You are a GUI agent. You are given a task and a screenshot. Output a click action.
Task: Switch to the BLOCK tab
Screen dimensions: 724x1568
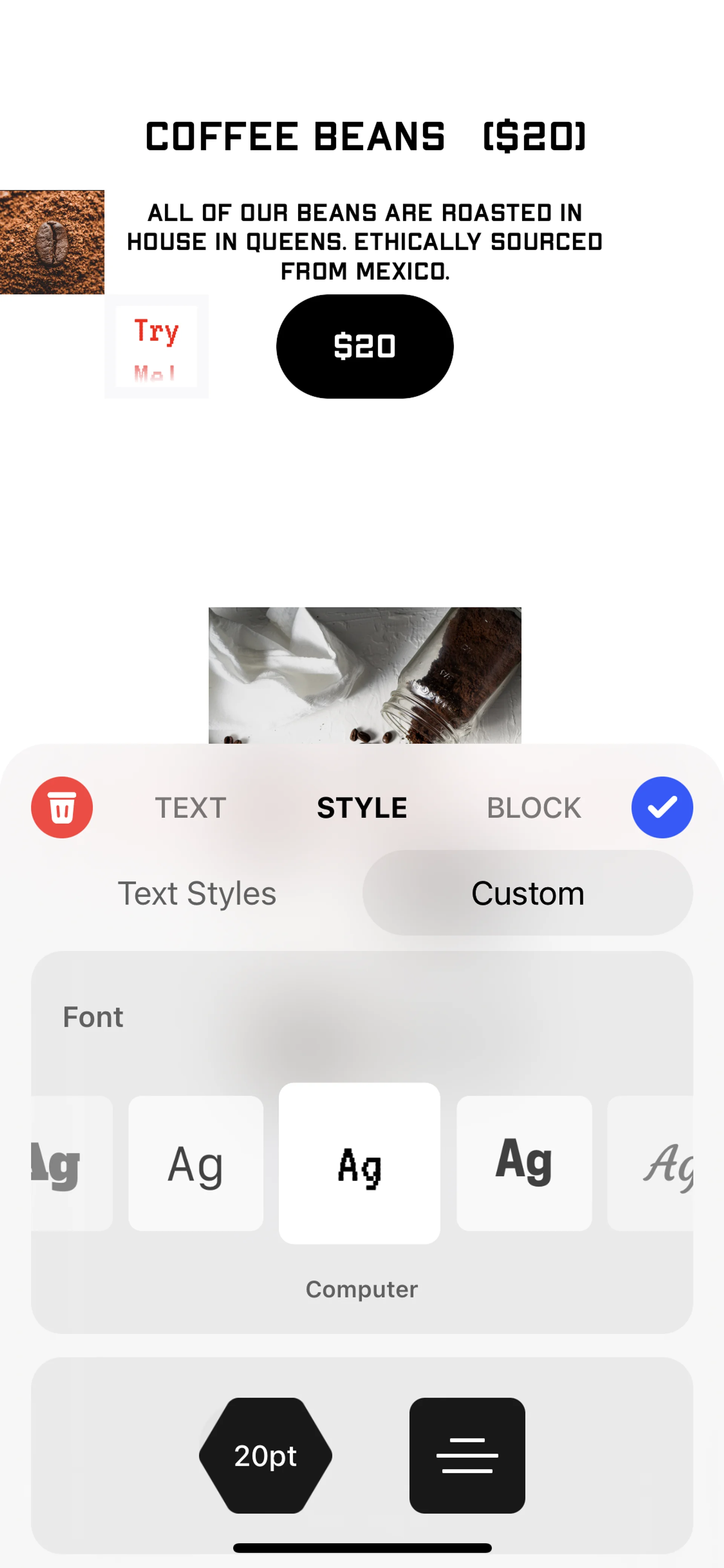(534, 808)
